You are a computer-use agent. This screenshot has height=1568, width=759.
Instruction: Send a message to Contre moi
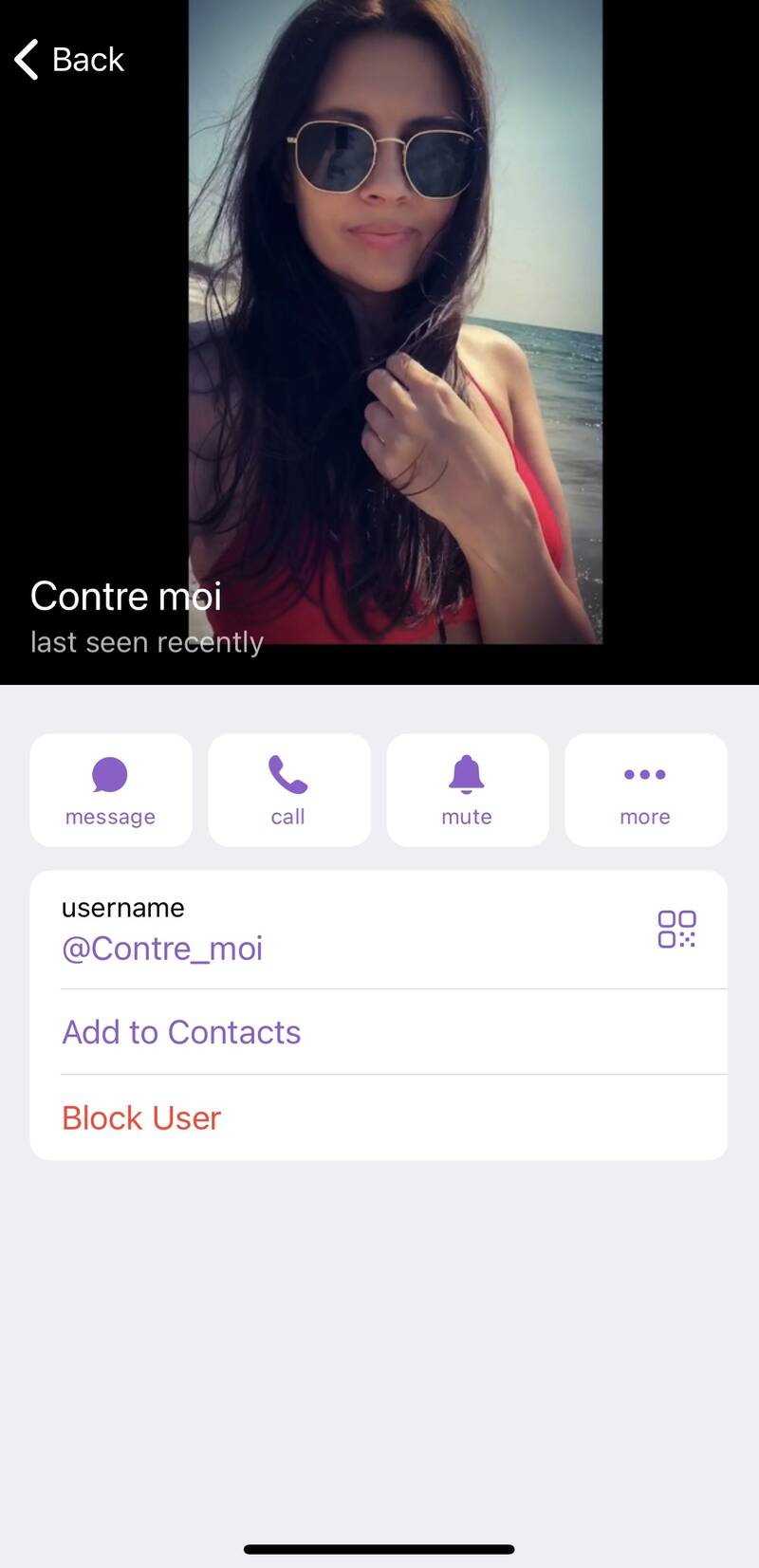pos(111,789)
